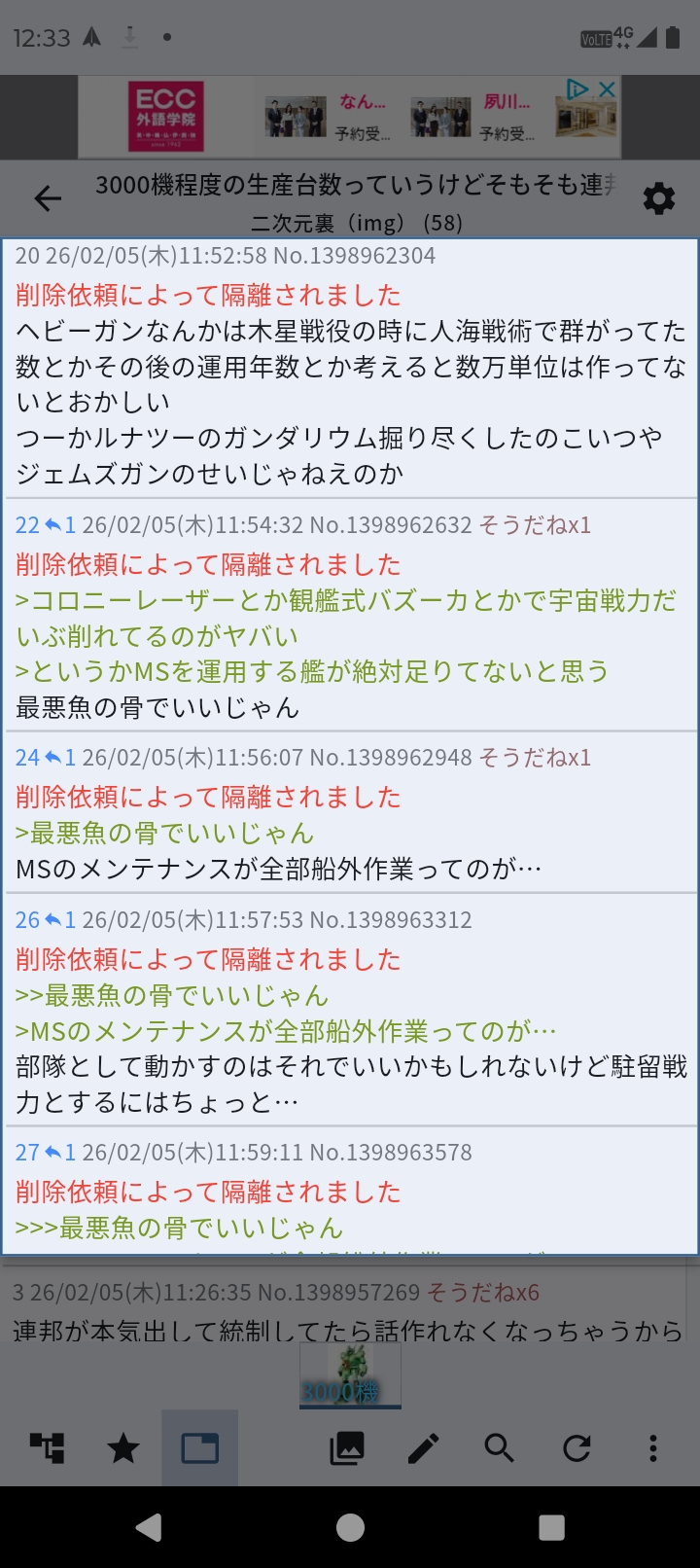The image size is (700, 1568).
Task: Search within the thread
Action: (500, 1448)
